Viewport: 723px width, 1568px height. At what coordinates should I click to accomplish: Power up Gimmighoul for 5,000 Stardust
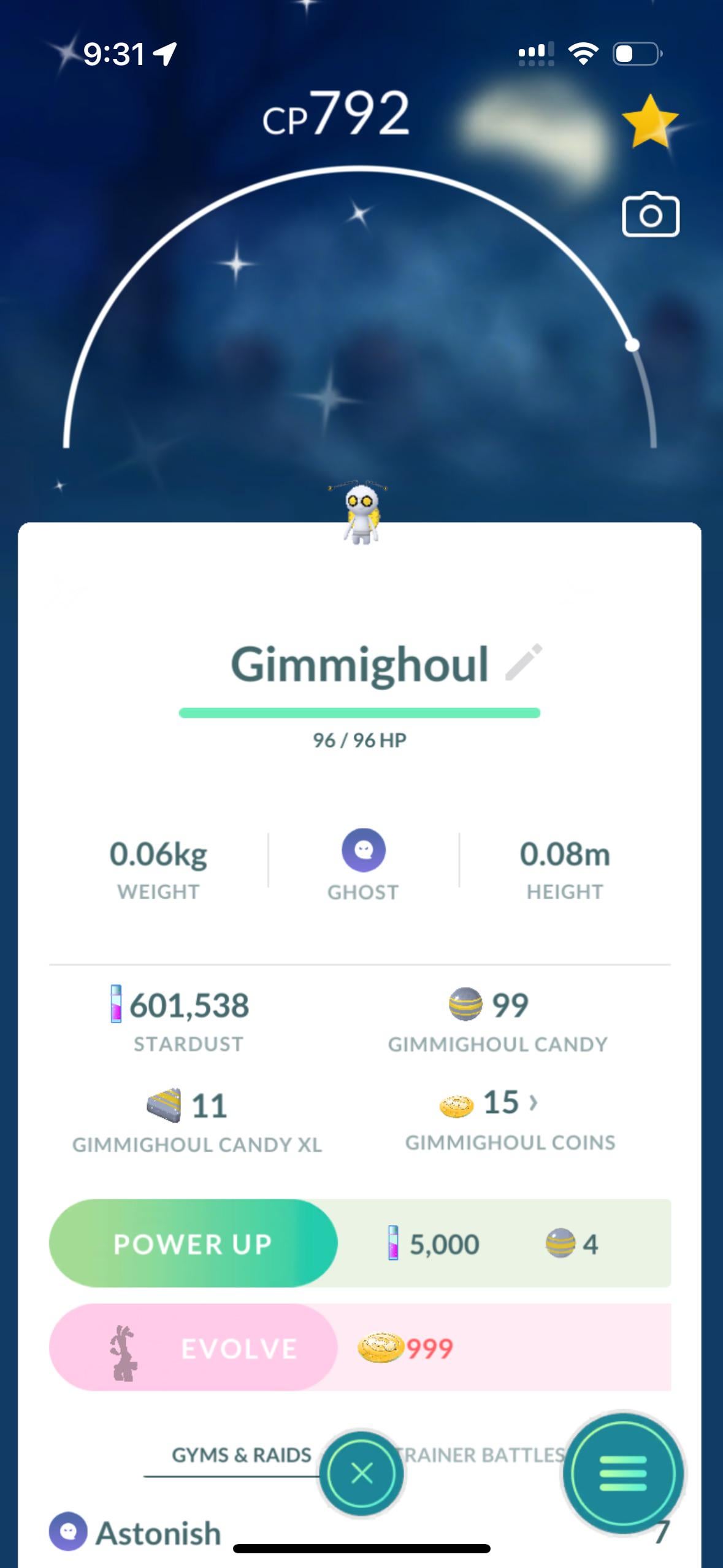coord(193,1243)
